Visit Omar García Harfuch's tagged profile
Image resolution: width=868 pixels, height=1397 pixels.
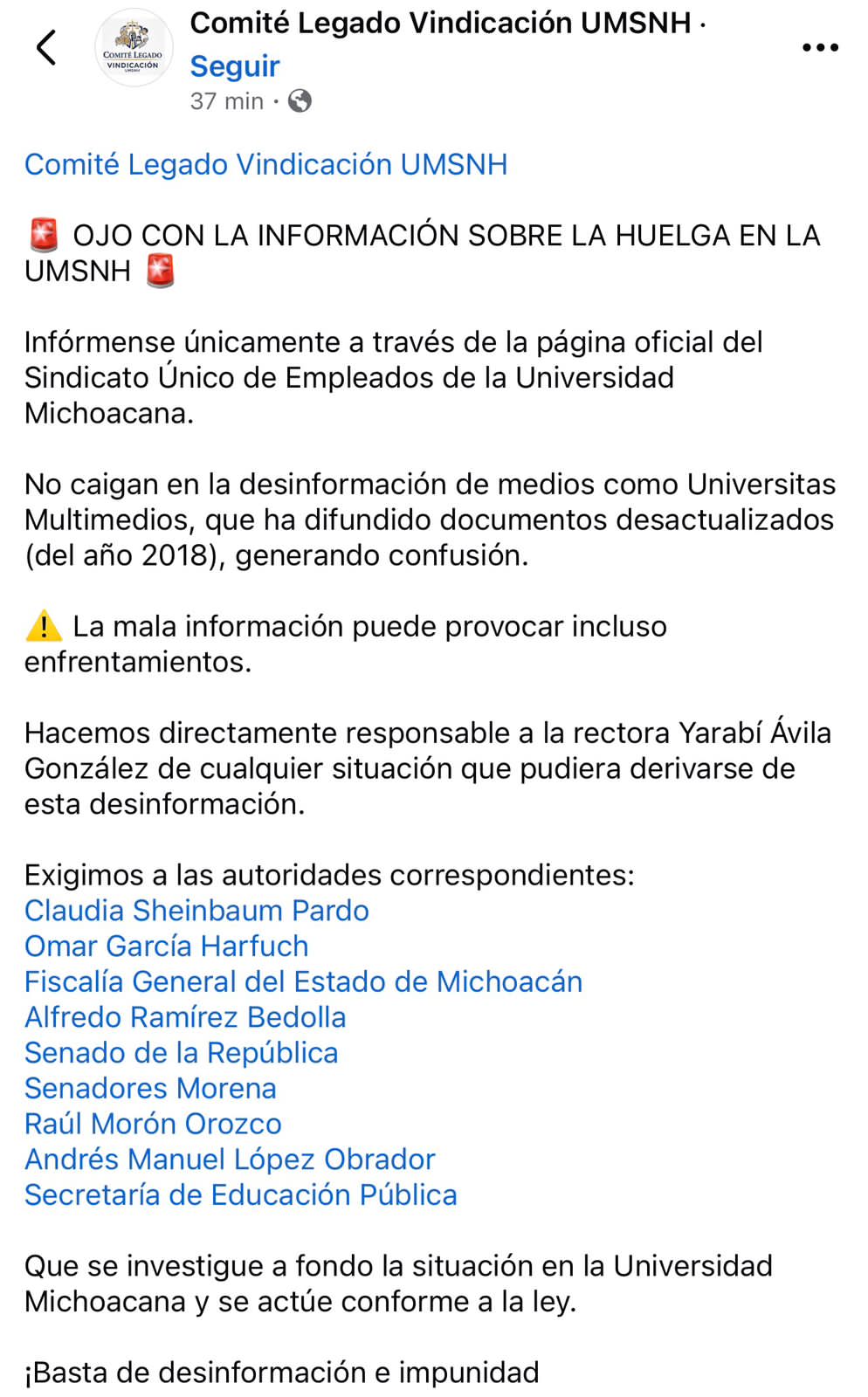pyautogui.click(x=166, y=946)
